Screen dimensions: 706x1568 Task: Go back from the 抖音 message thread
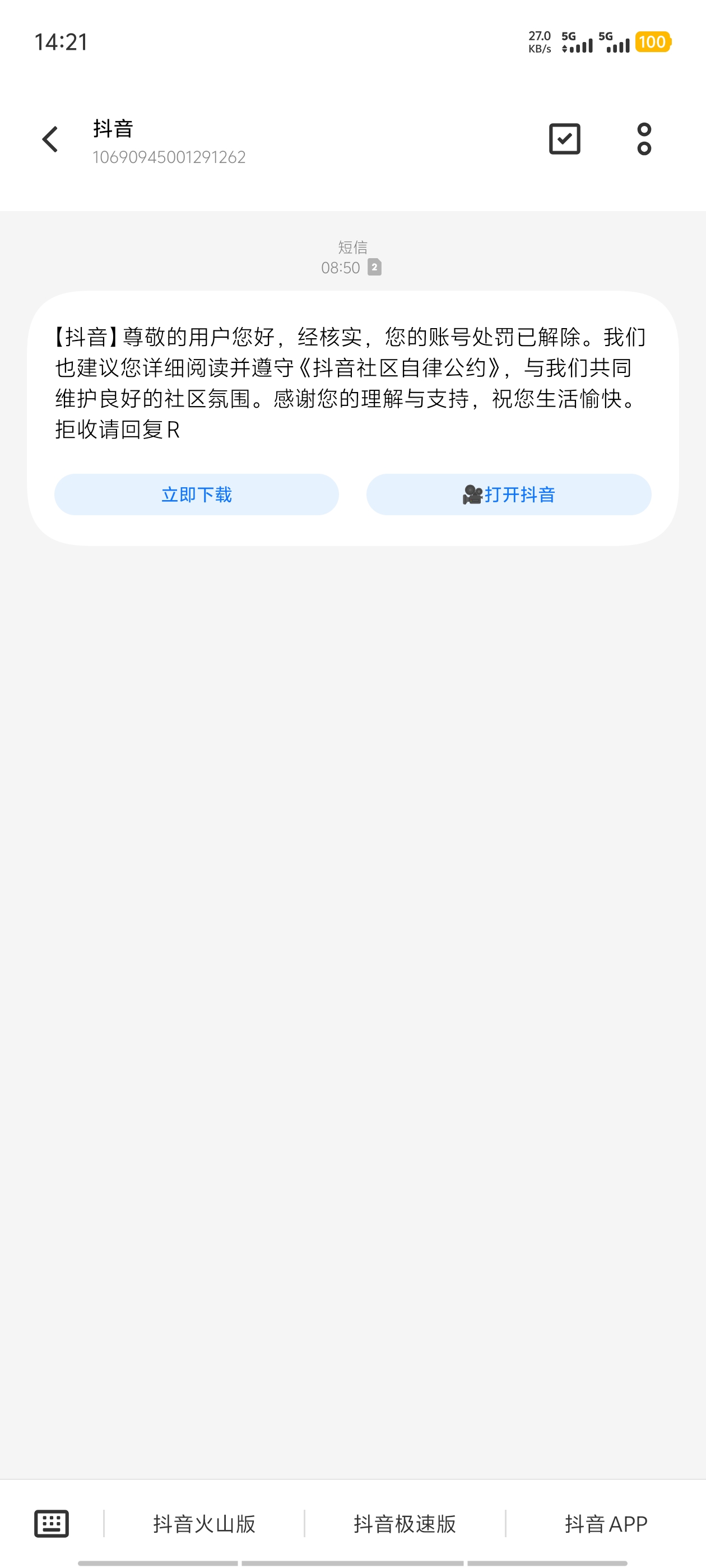click(50, 139)
